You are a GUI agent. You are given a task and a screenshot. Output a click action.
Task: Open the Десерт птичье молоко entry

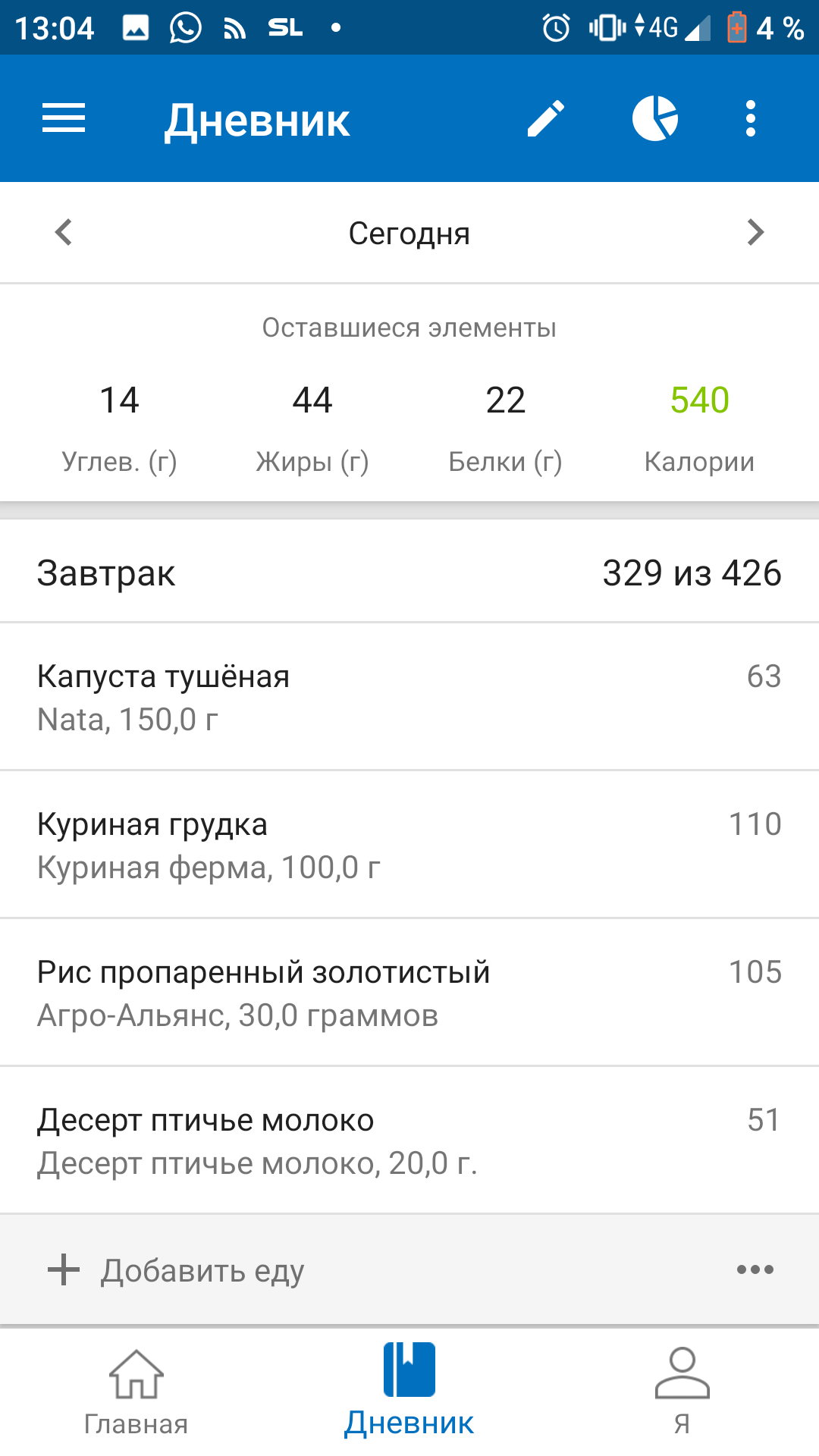pos(409,1141)
